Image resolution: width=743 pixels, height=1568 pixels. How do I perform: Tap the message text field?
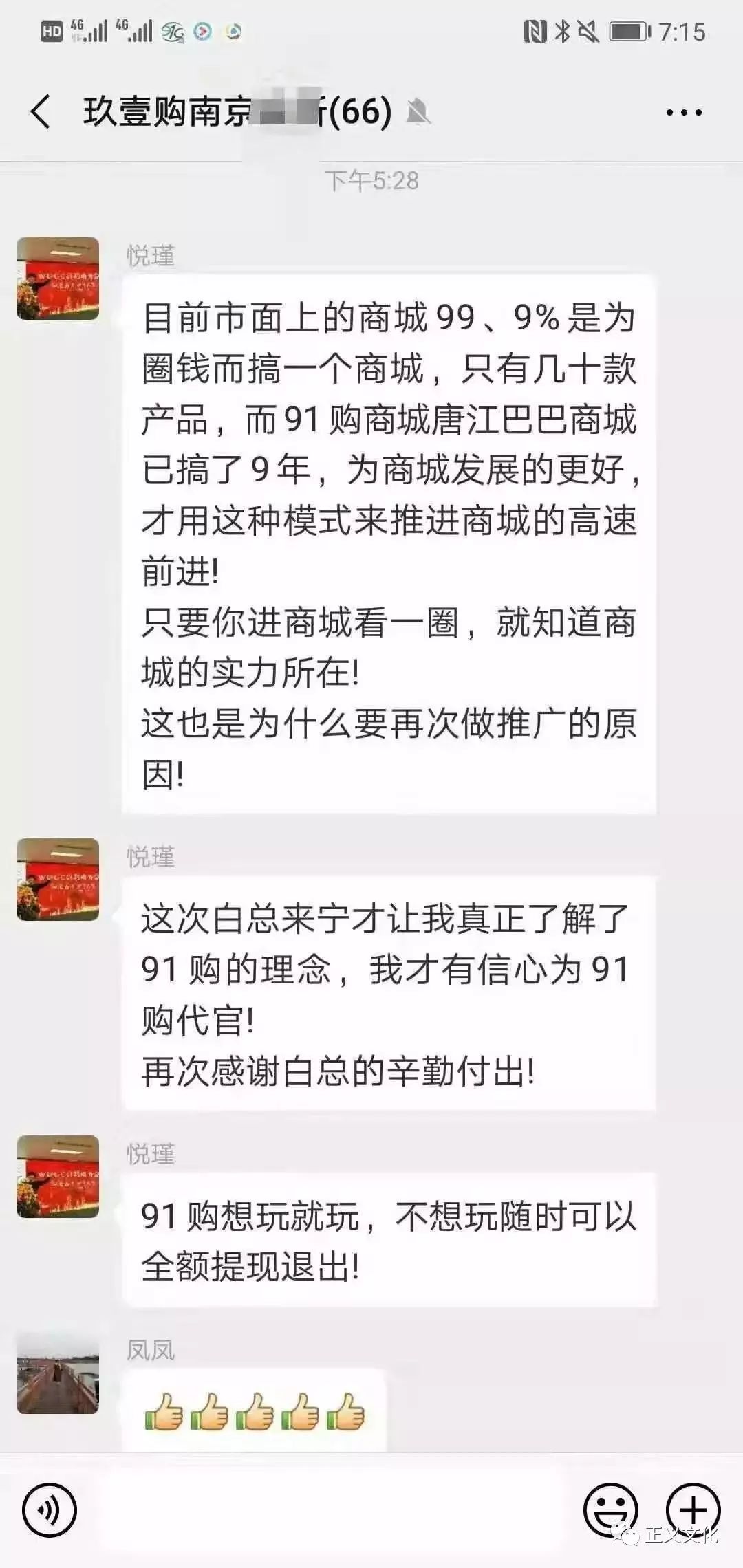tap(330, 1510)
